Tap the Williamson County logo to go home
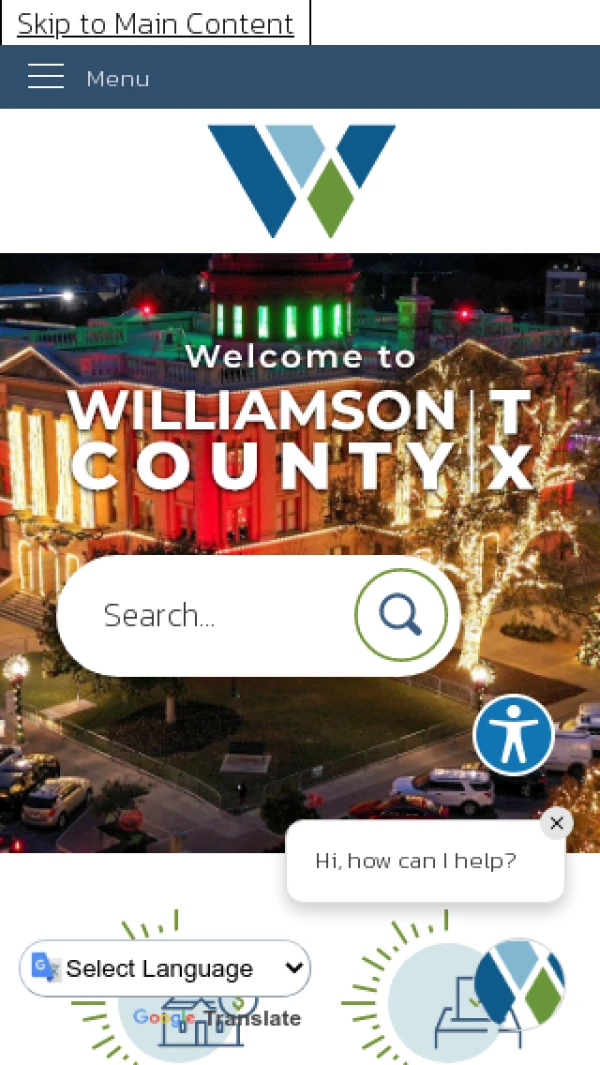 coord(301,180)
